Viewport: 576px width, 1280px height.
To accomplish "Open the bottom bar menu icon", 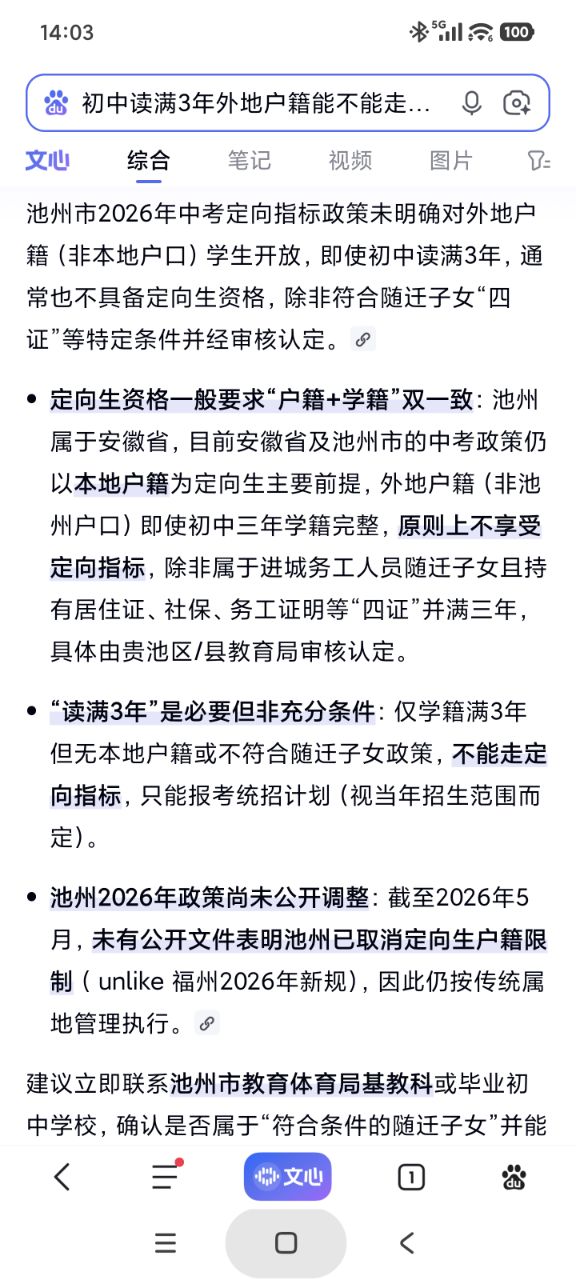I will [x=166, y=1177].
